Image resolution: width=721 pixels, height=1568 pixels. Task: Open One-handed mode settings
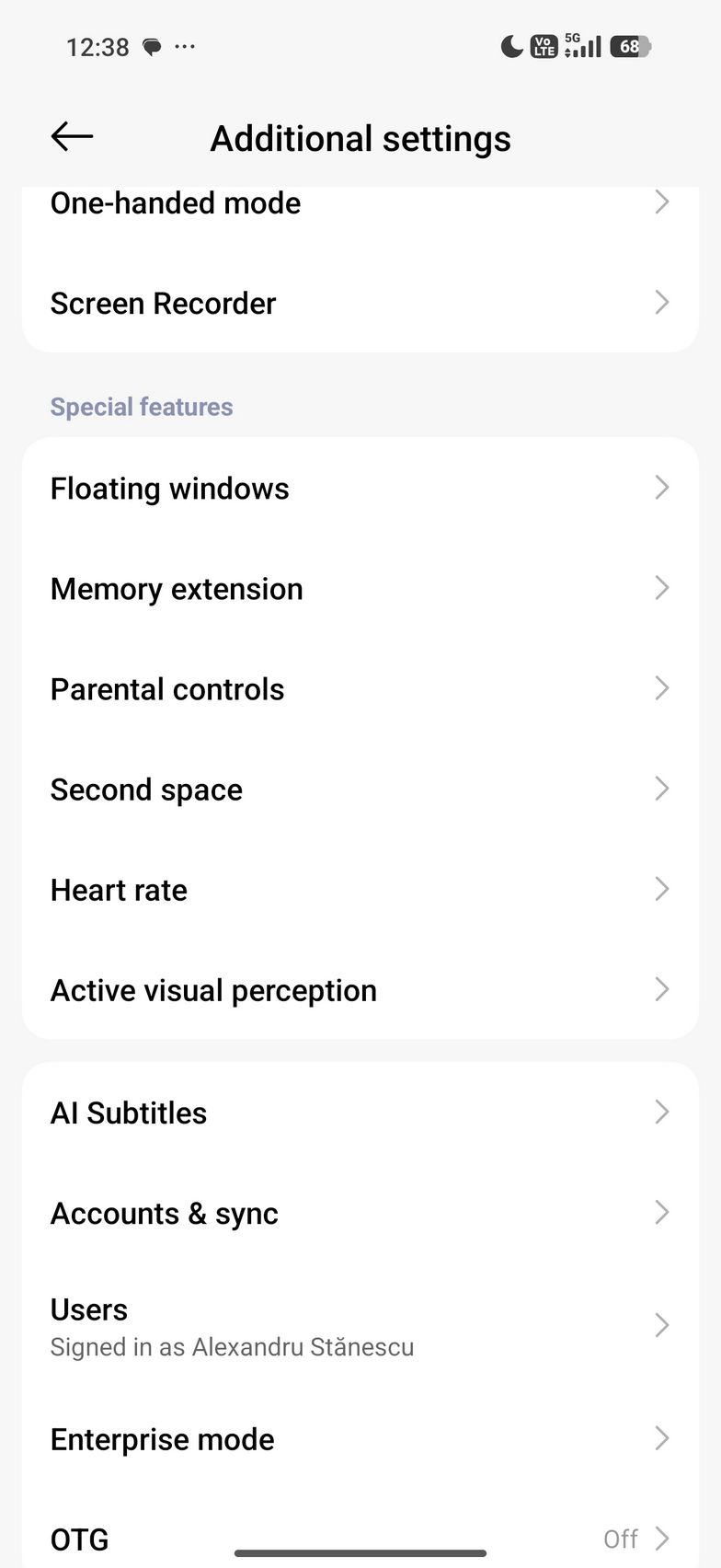pos(359,203)
